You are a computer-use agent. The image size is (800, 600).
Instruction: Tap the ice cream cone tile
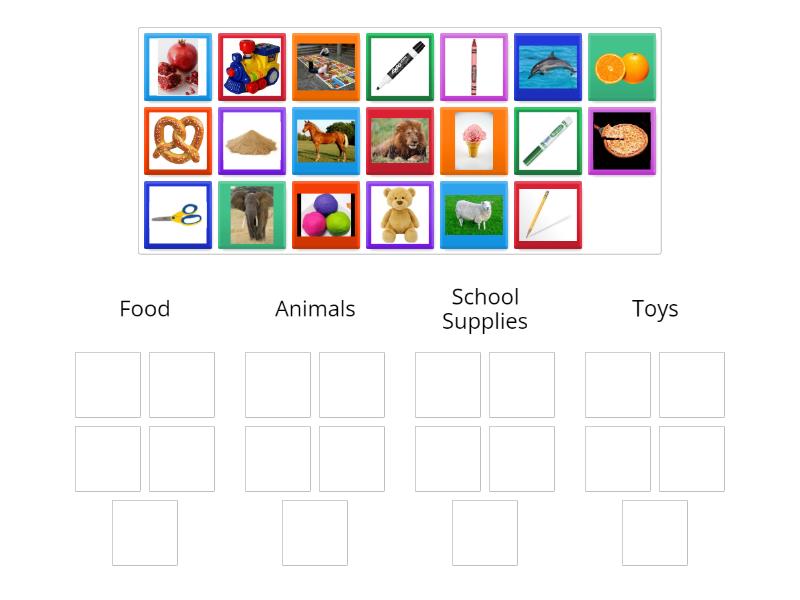[x=474, y=141]
